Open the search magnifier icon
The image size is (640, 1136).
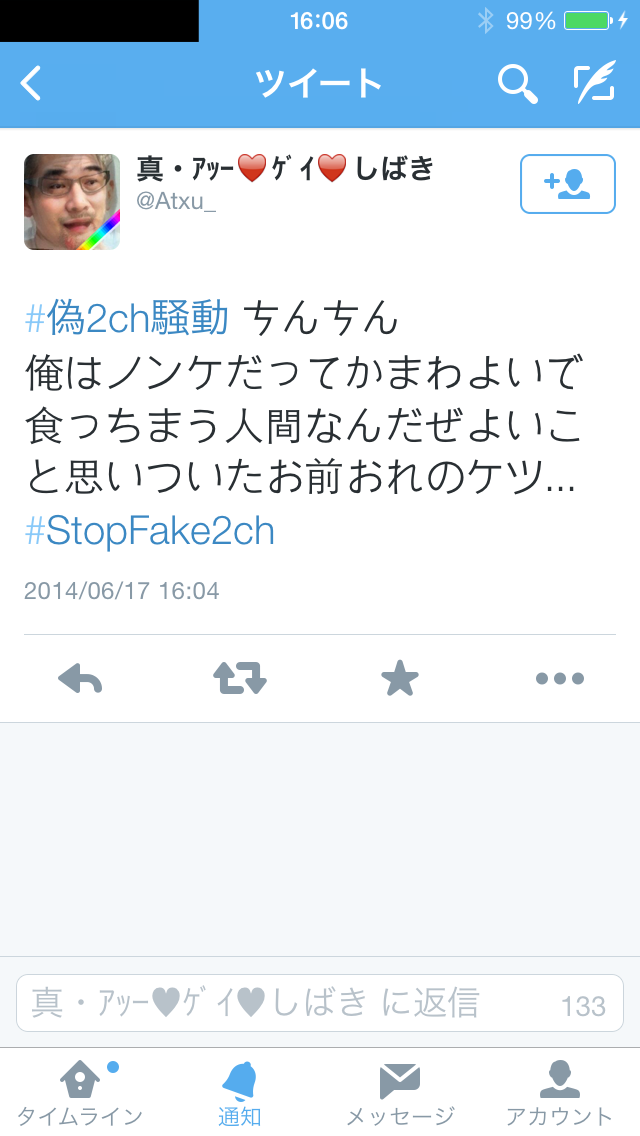click(x=517, y=84)
